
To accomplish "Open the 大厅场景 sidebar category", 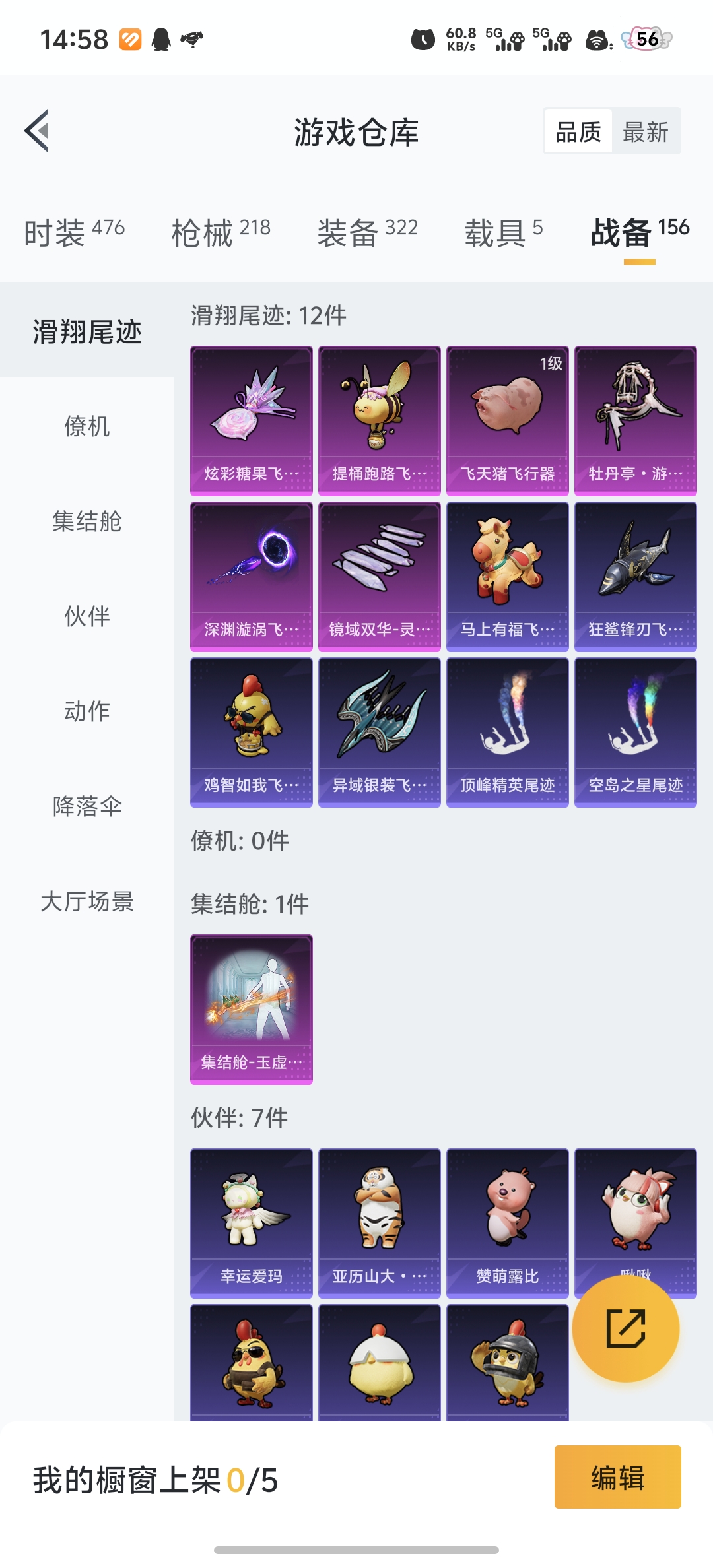I will tap(88, 902).
